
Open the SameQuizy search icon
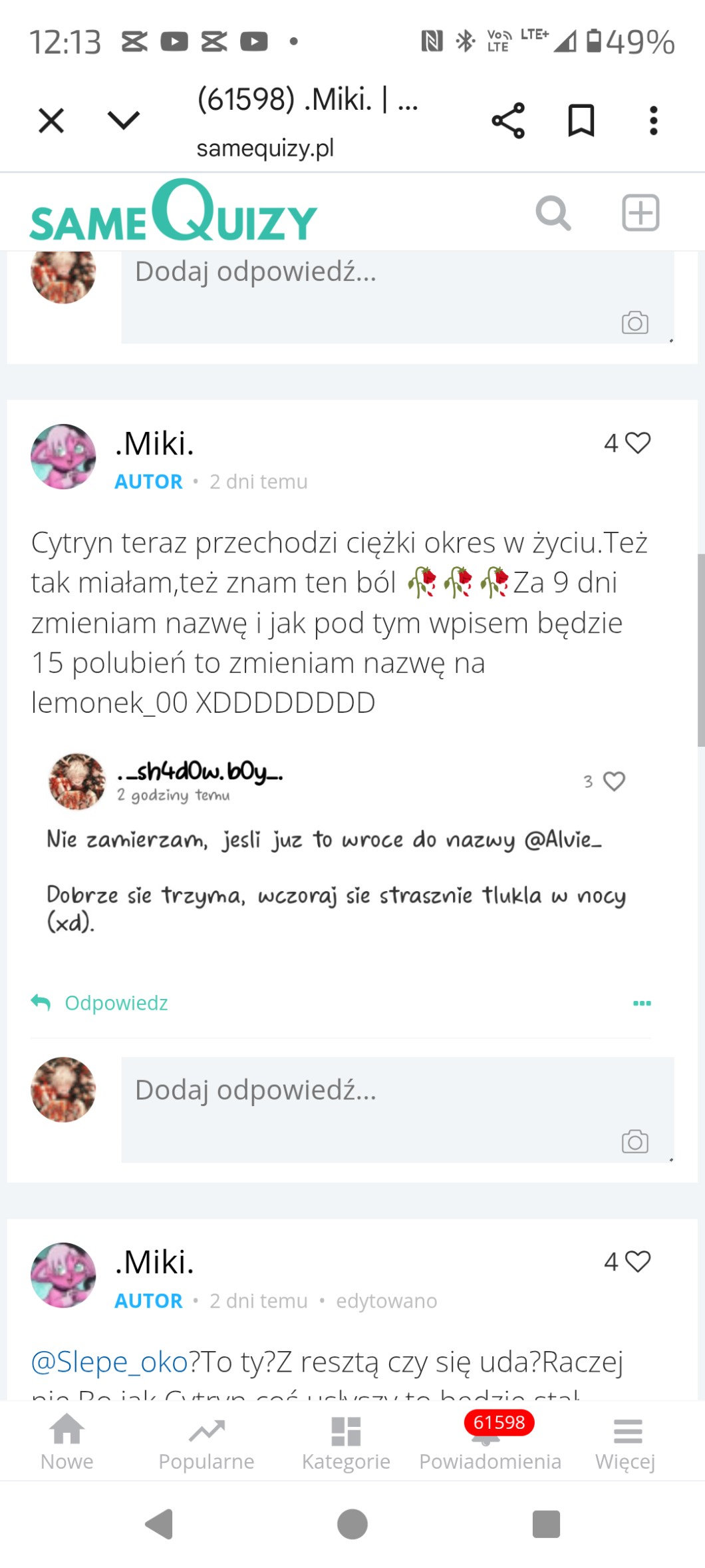tap(553, 214)
